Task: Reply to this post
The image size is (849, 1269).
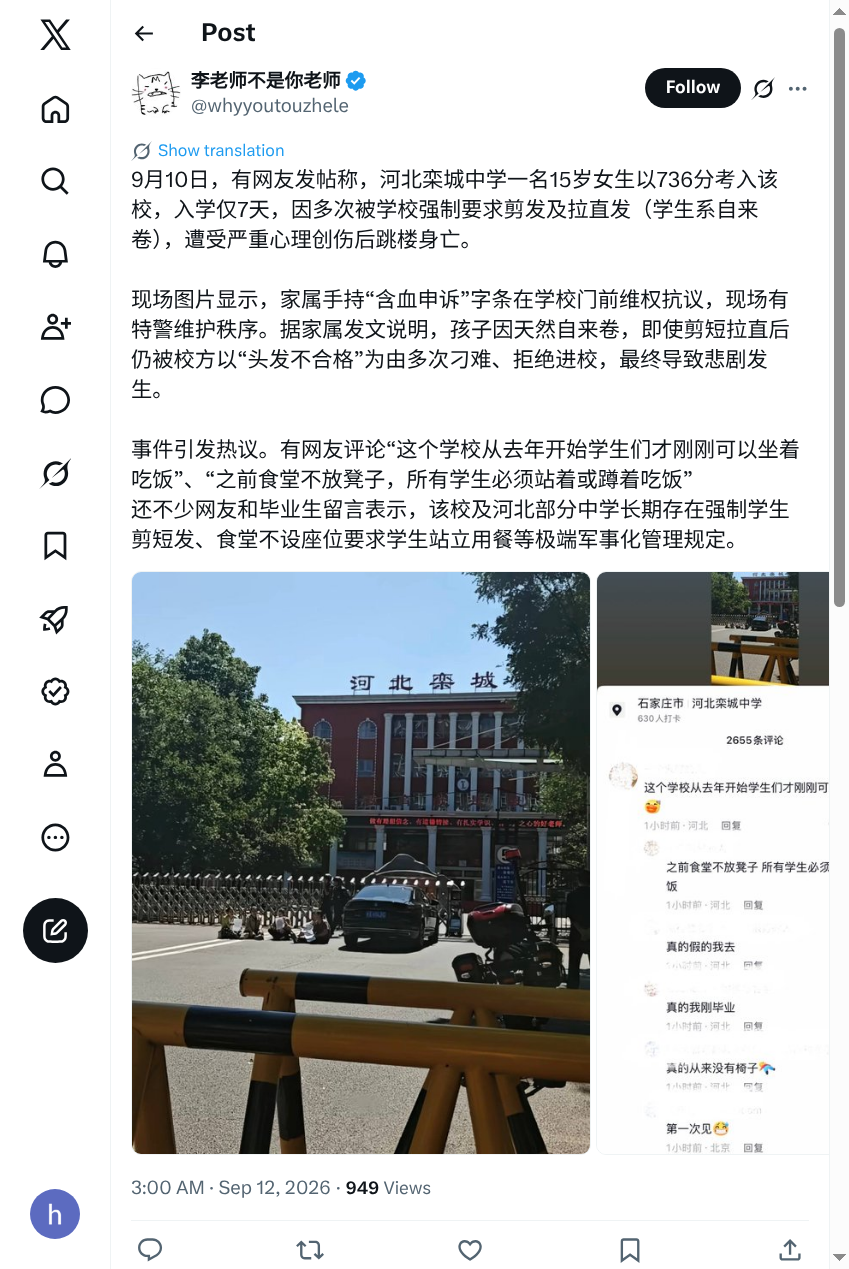Action: tap(150, 1249)
